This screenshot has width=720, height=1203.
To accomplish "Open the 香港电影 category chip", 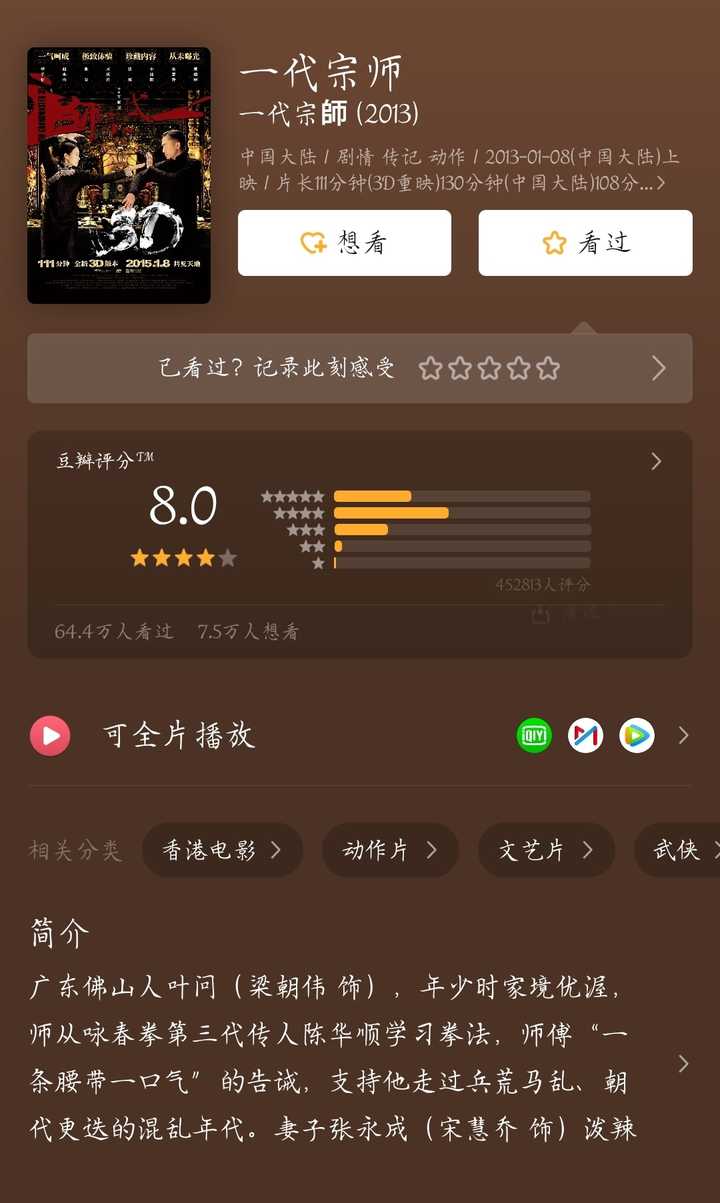I will 222,850.
